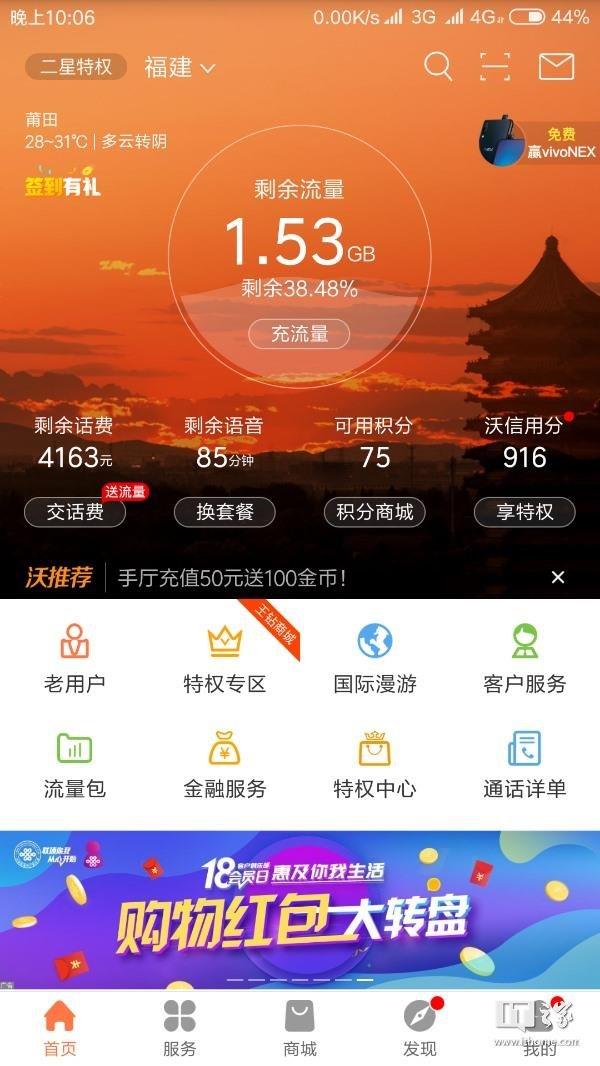Open the 购物红包大转盘 banner
The width and height of the screenshot is (600, 1066).
[300, 908]
